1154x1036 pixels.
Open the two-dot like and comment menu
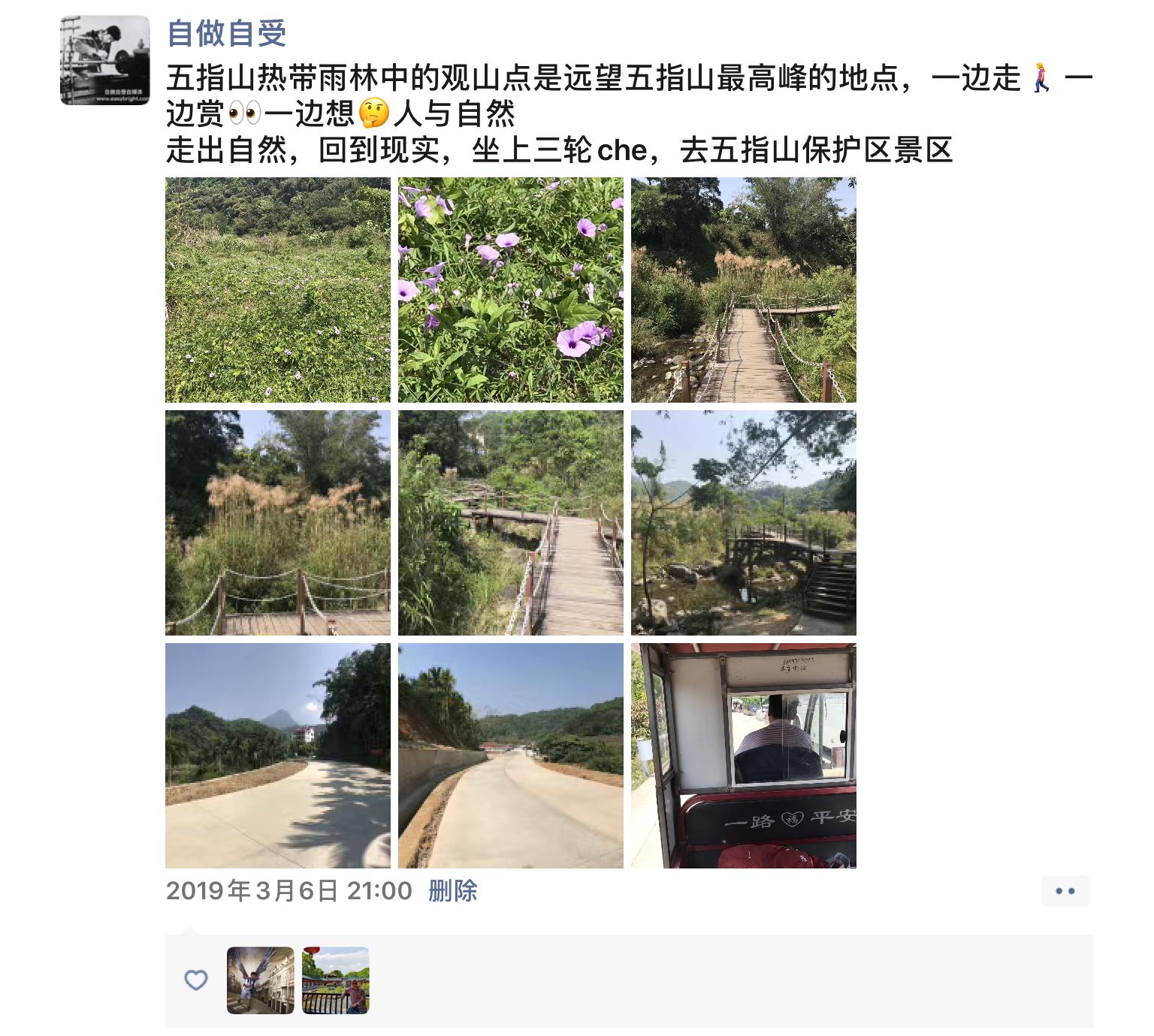point(1065,892)
